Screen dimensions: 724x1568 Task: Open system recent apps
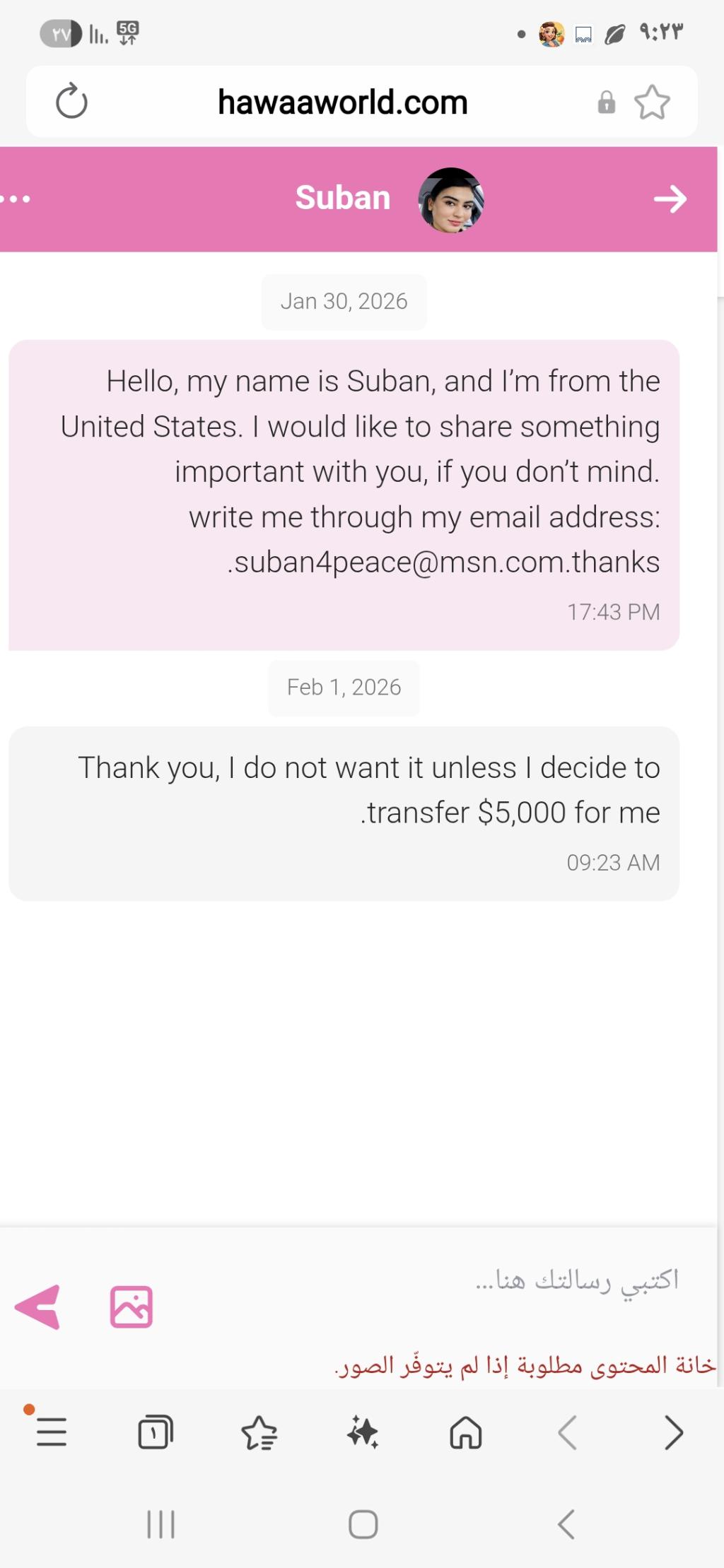[160, 1524]
